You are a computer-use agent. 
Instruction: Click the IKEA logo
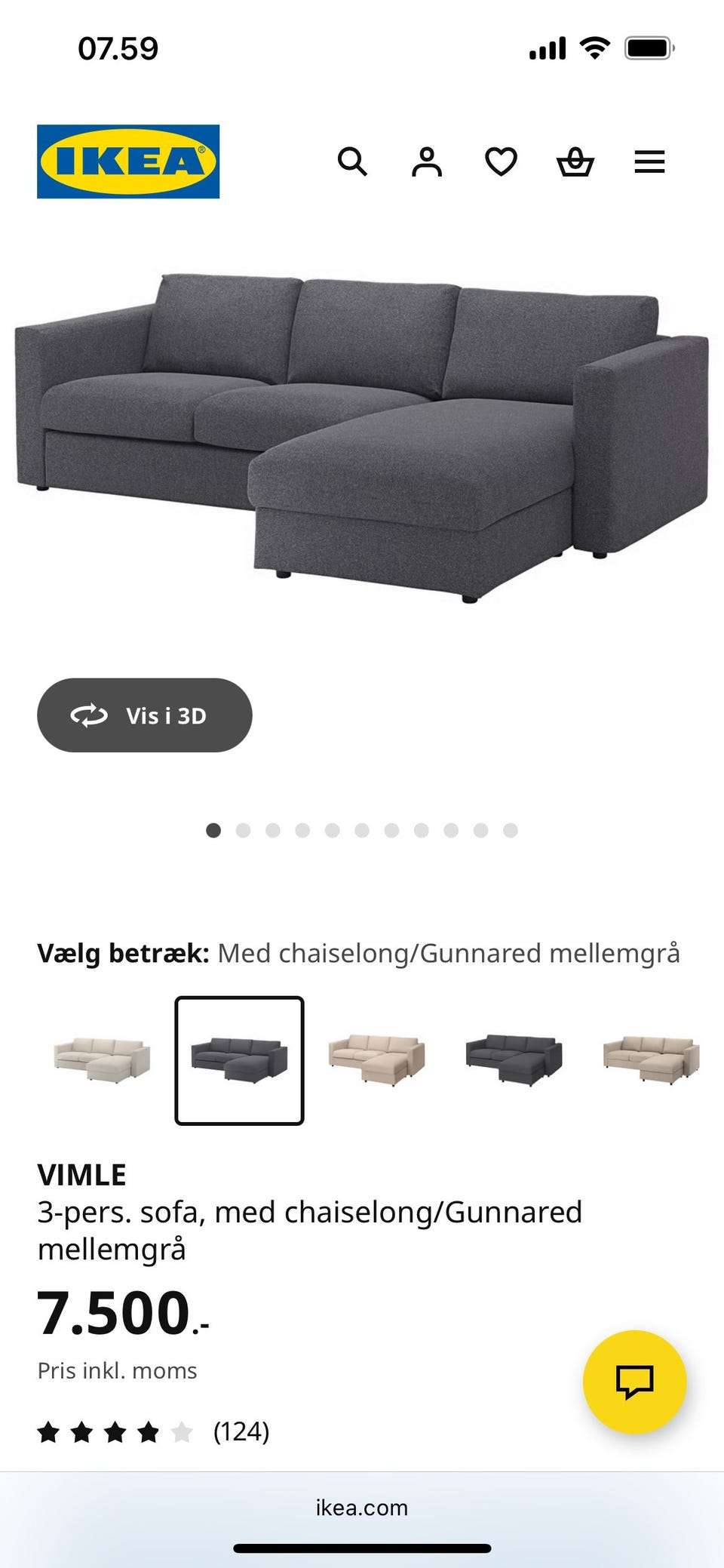tap(127, 160)
